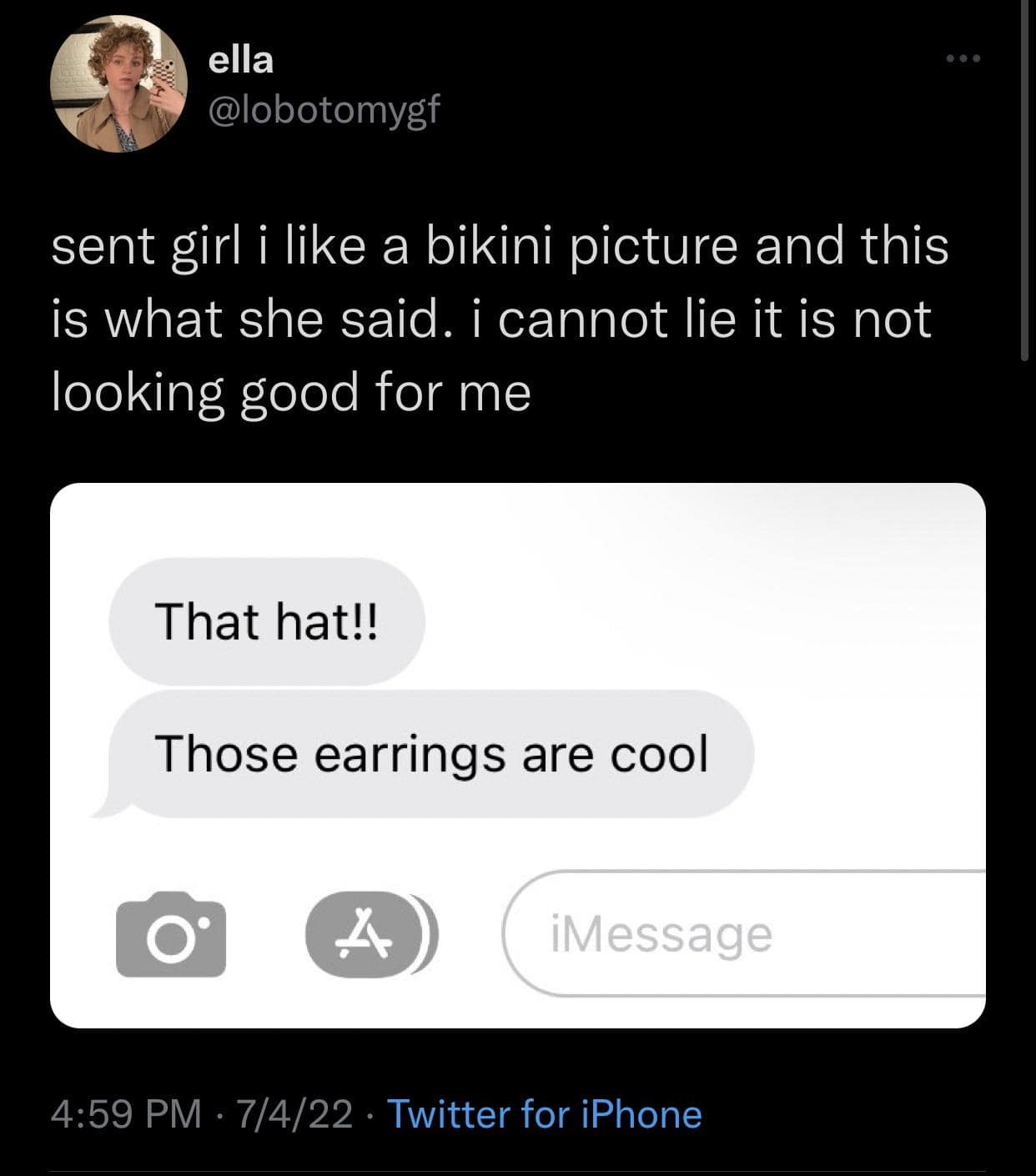Open ella's profile picture

coord(119,83)
